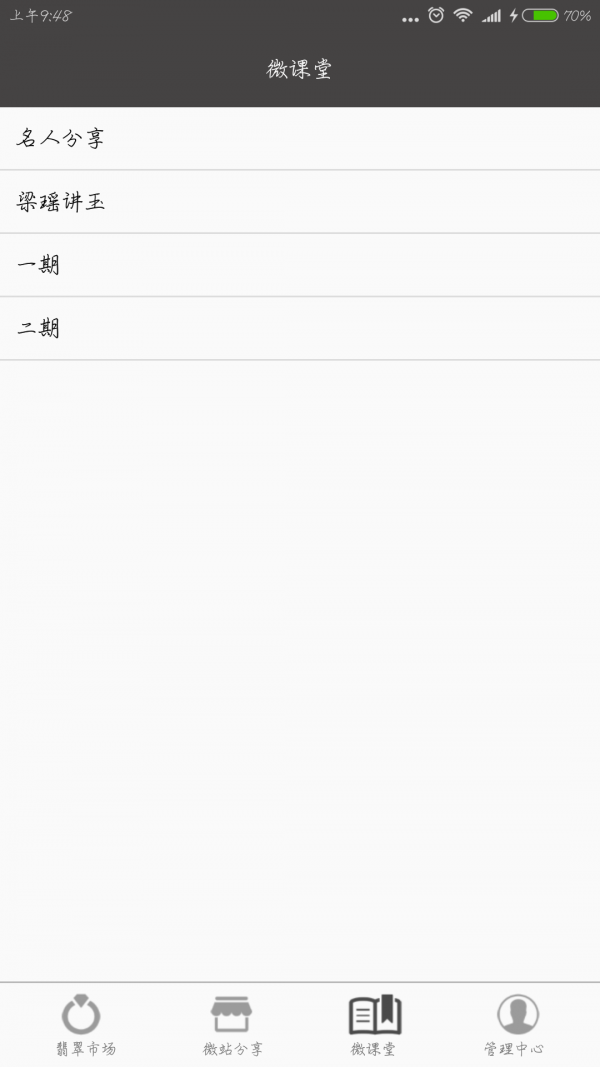Tap the 微课堂 tab
This screenshot has width=600, height=1067.
pos(374,1025)
